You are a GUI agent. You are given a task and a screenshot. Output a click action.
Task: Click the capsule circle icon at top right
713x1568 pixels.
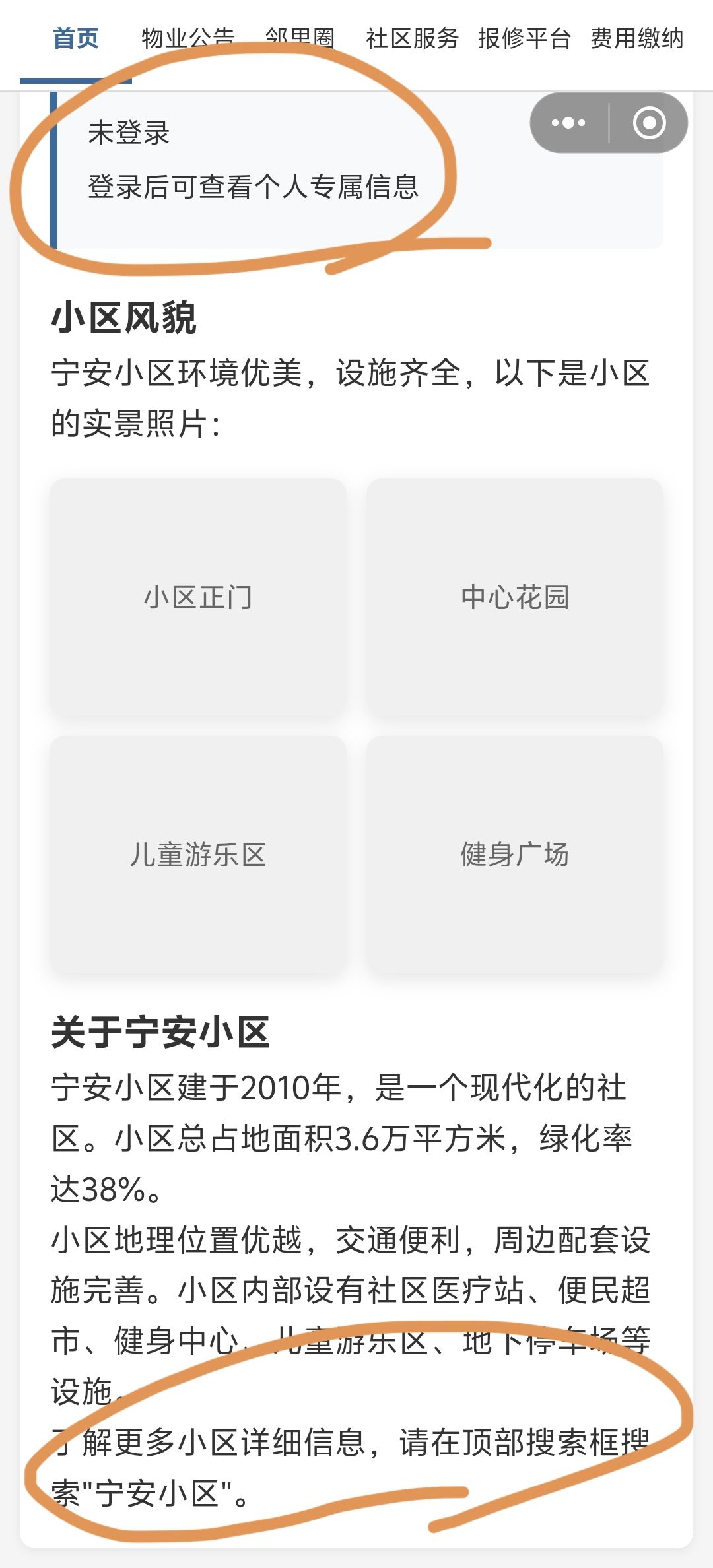pyautogui.click(x=650, y=122)
